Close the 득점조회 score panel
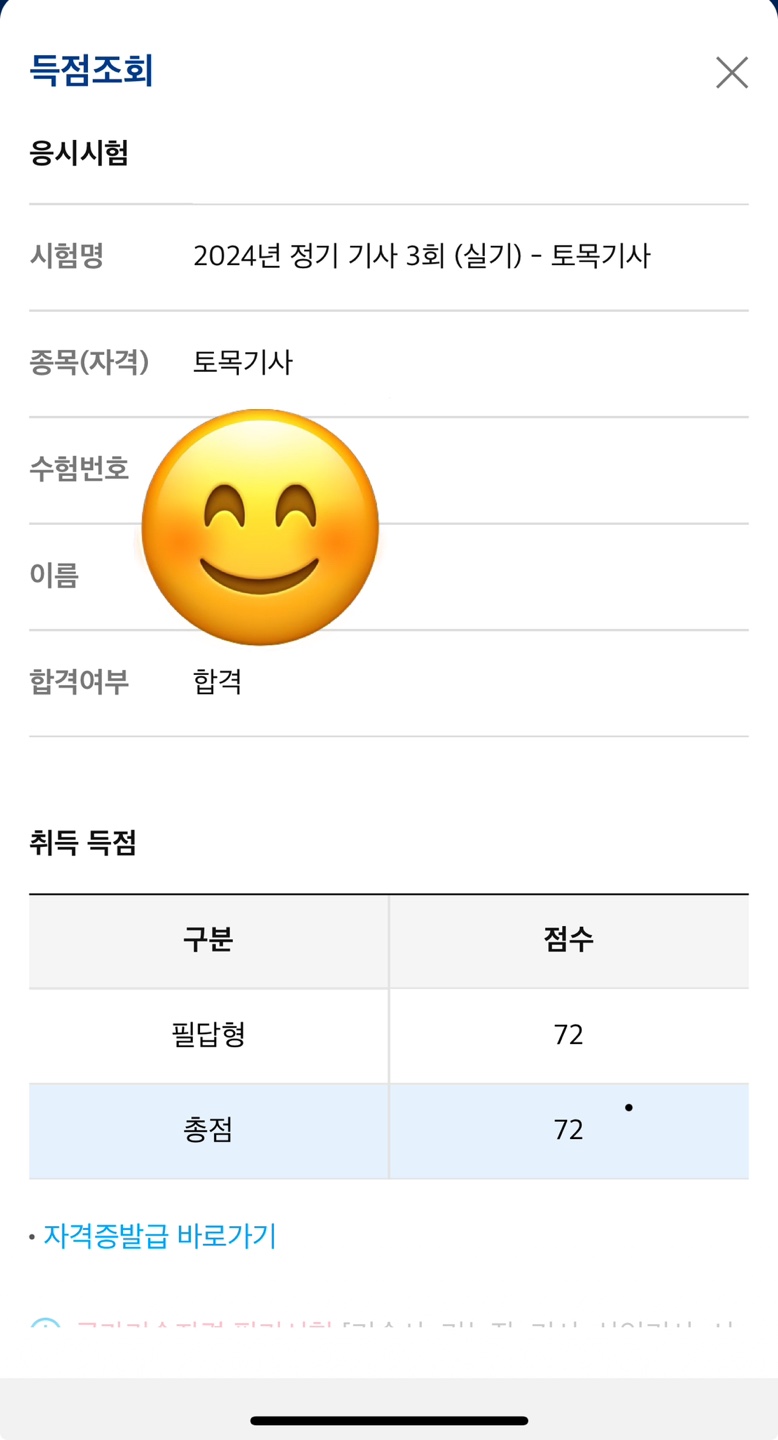Viewport: 778px width, 1440px height. (x=732, y=73)
